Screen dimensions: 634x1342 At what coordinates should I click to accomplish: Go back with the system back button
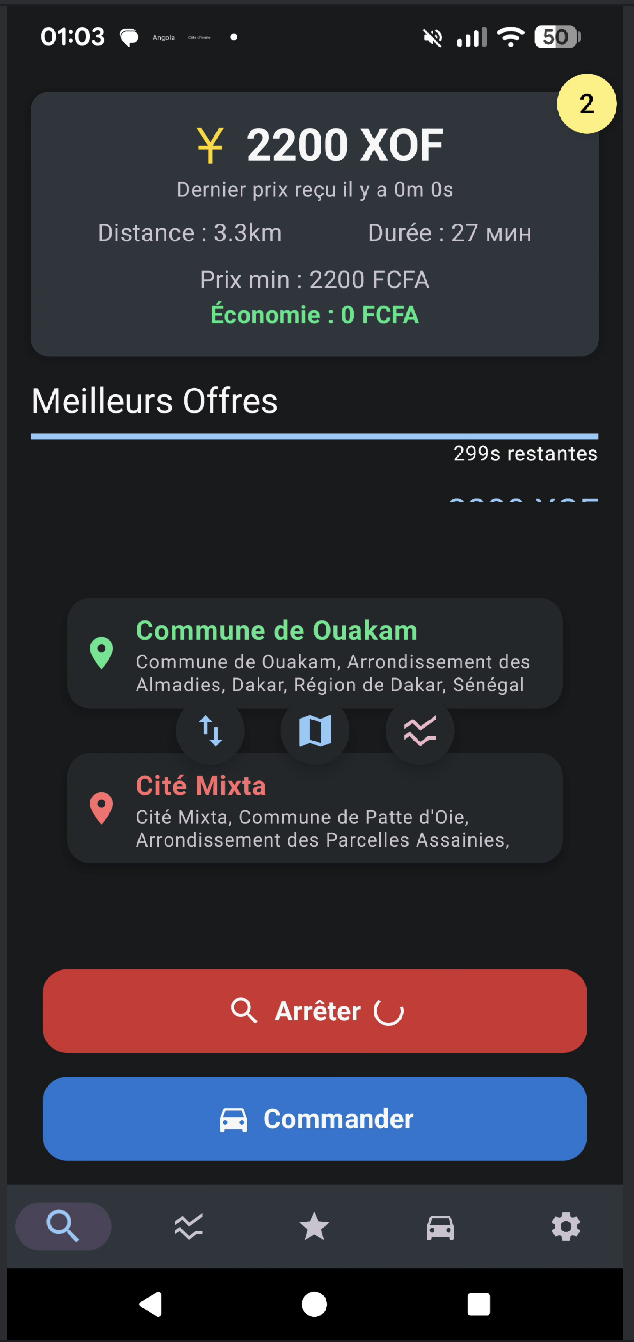coord(151,1303)
